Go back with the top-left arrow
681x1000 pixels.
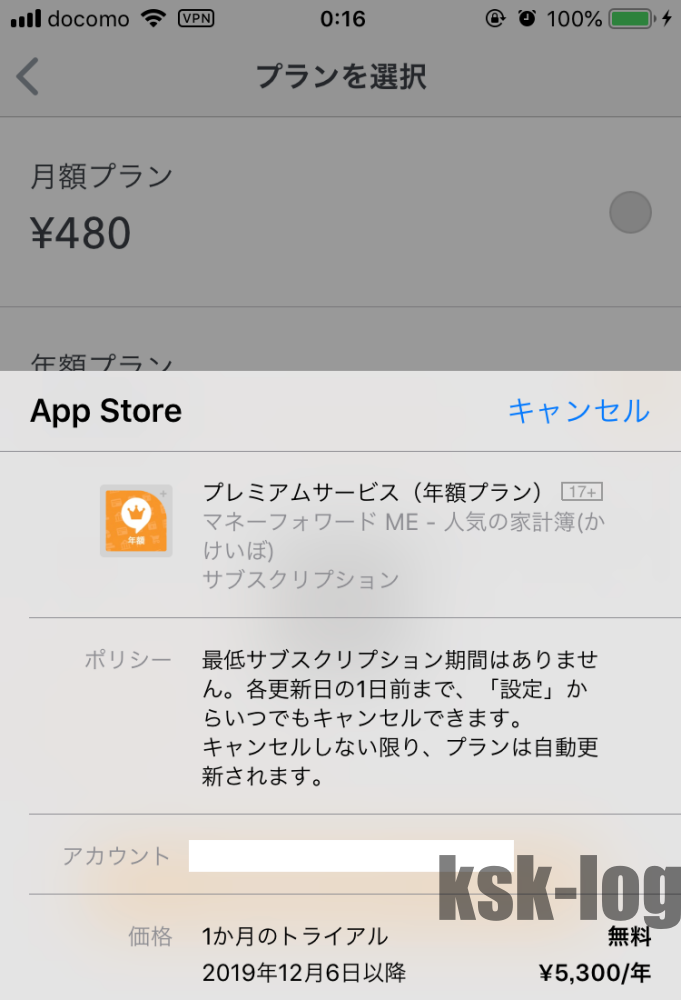click(x=28, y=77)
